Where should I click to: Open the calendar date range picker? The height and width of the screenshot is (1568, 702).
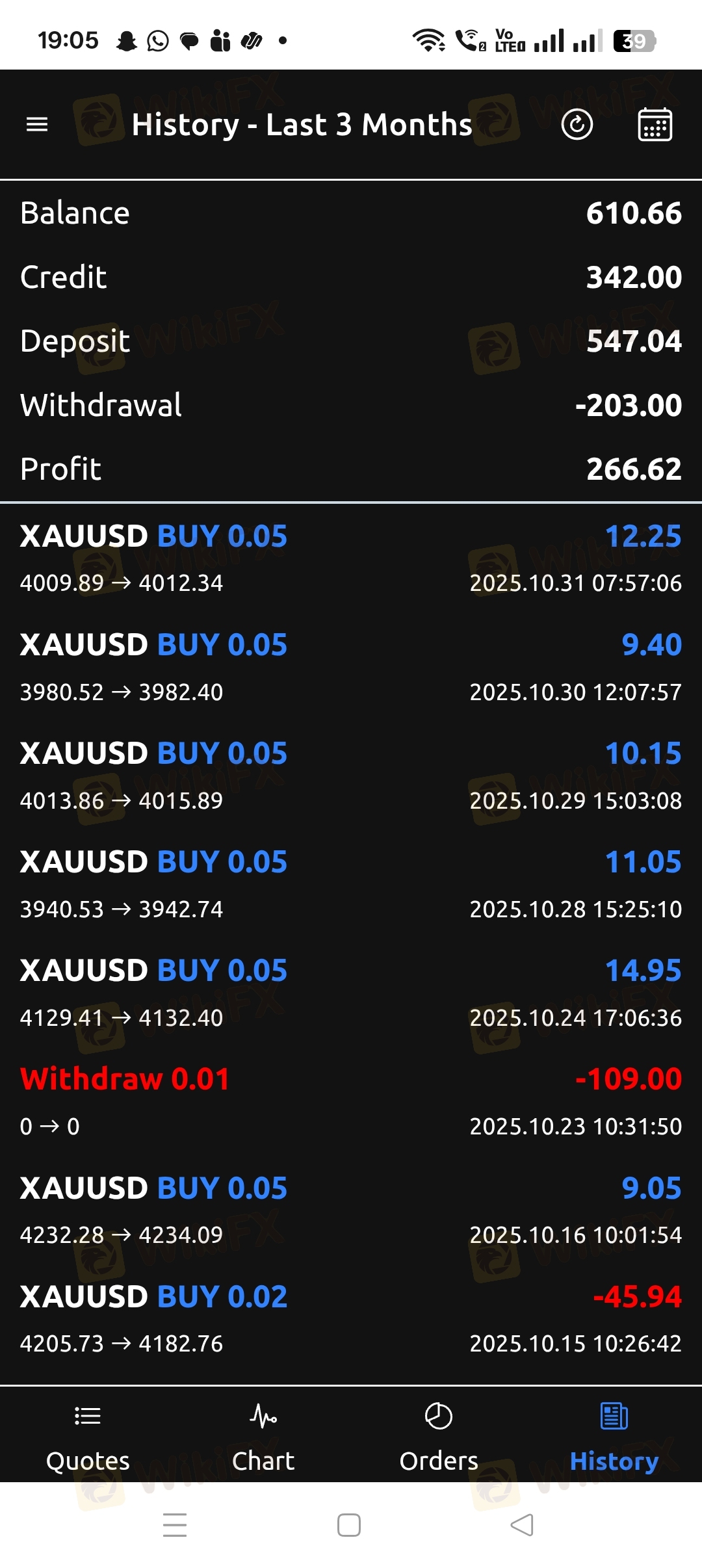pos(655,124)
